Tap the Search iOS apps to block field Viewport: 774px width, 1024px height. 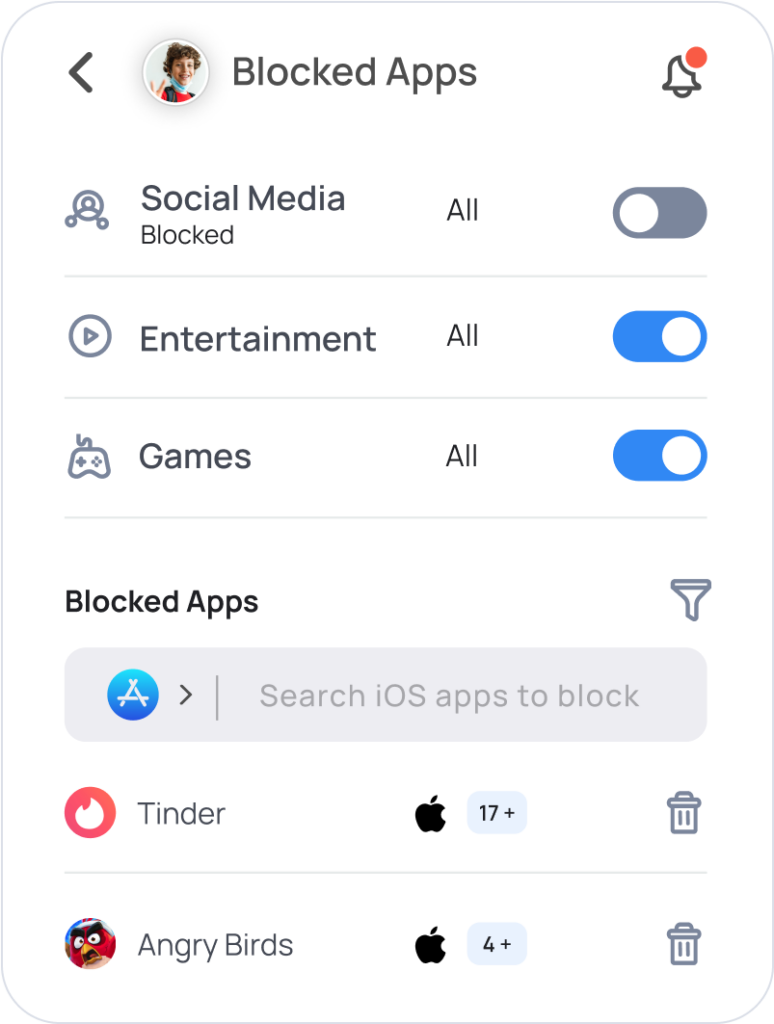[x=449, y=696]
